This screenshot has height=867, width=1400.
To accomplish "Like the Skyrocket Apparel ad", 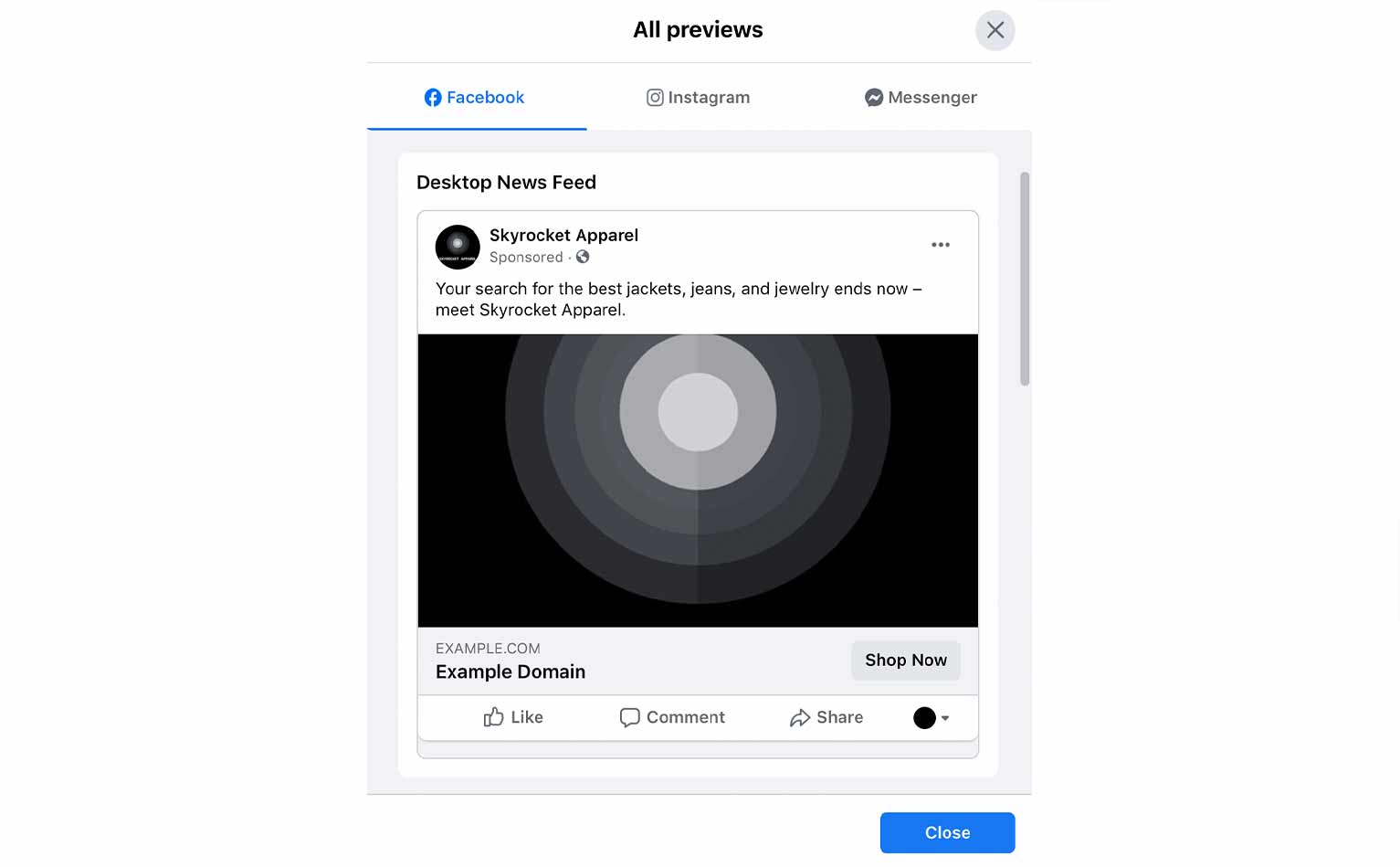I will [x=513, y=717].
